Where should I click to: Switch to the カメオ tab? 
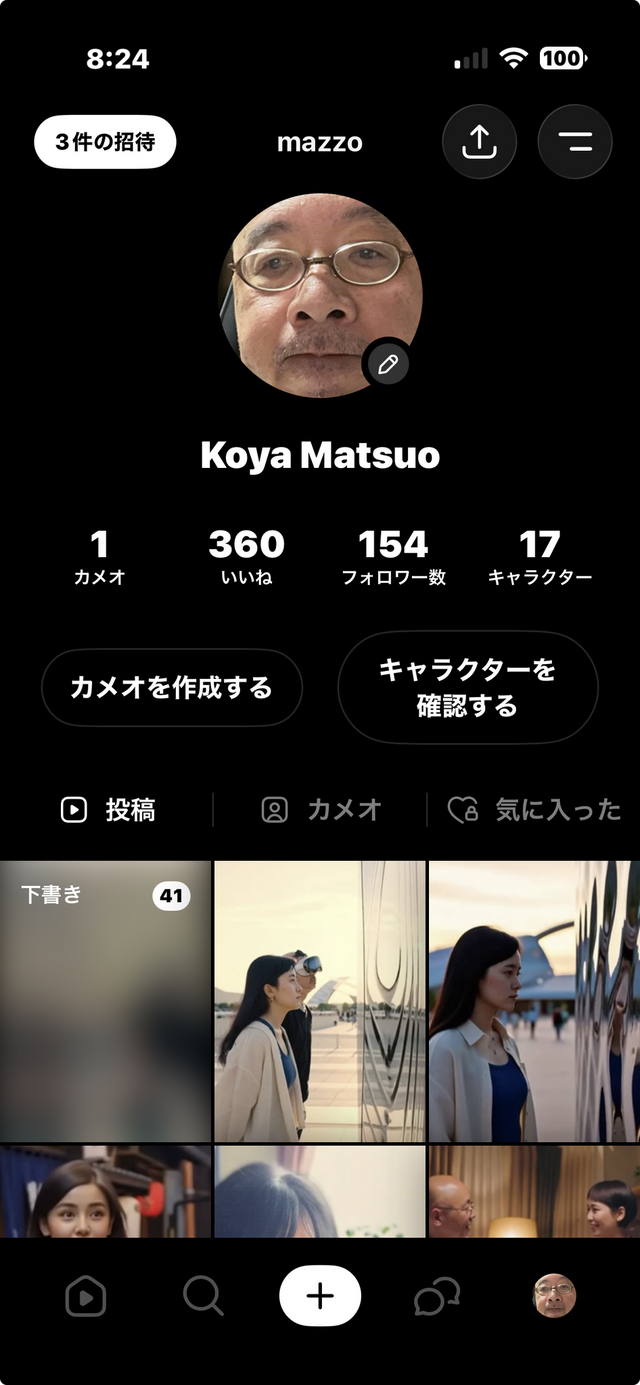321,810
